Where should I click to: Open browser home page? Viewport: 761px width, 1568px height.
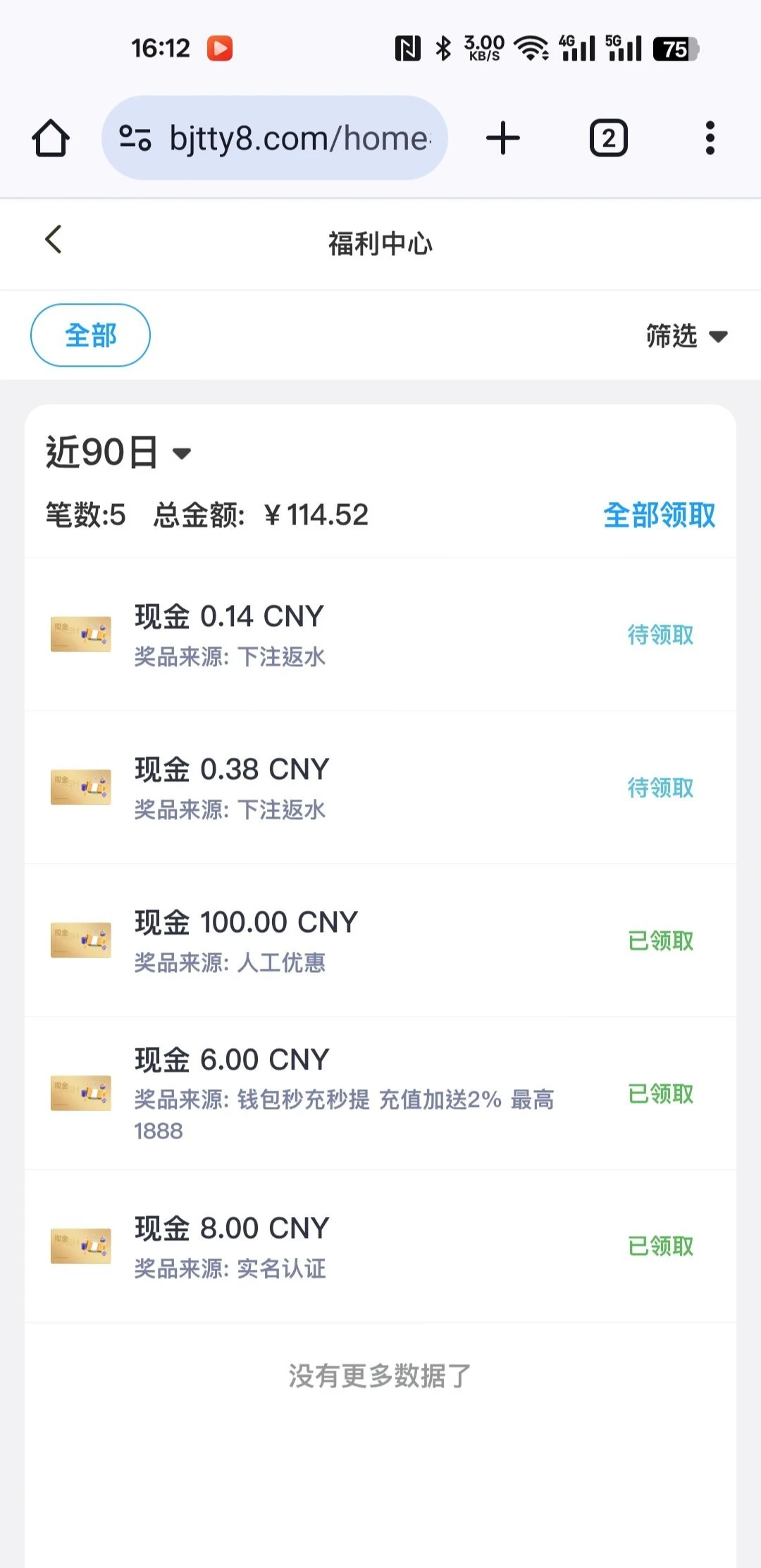pyautogui.click(x=51, y=138)
